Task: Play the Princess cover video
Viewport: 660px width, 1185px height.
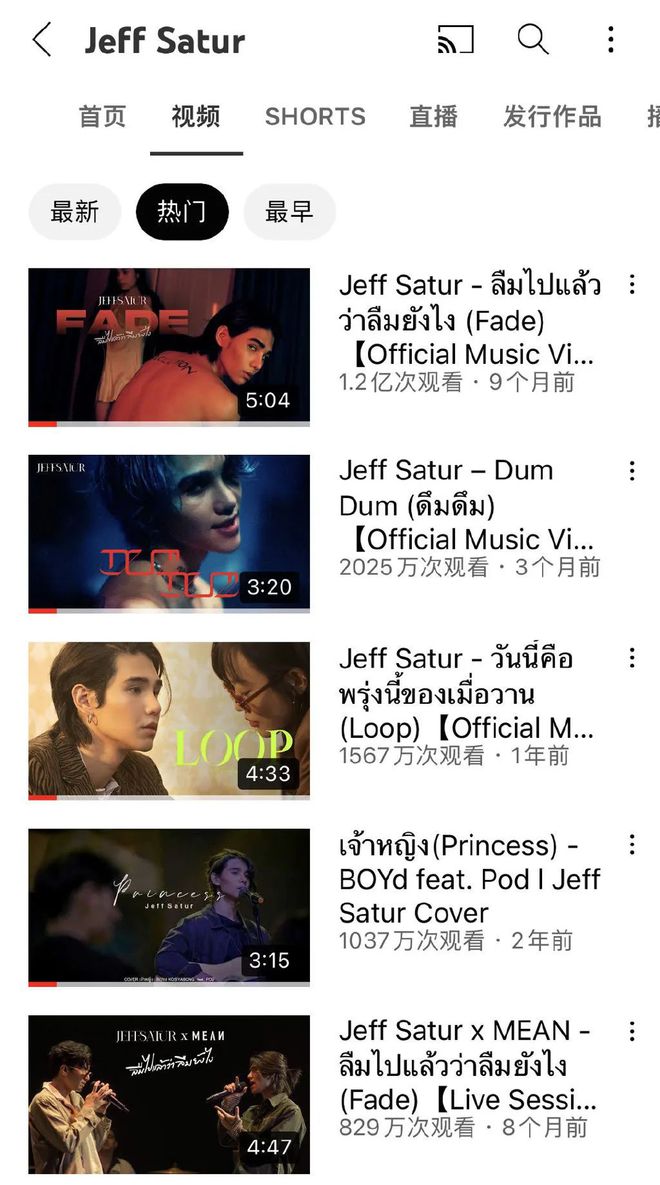Action: point(169,907)
